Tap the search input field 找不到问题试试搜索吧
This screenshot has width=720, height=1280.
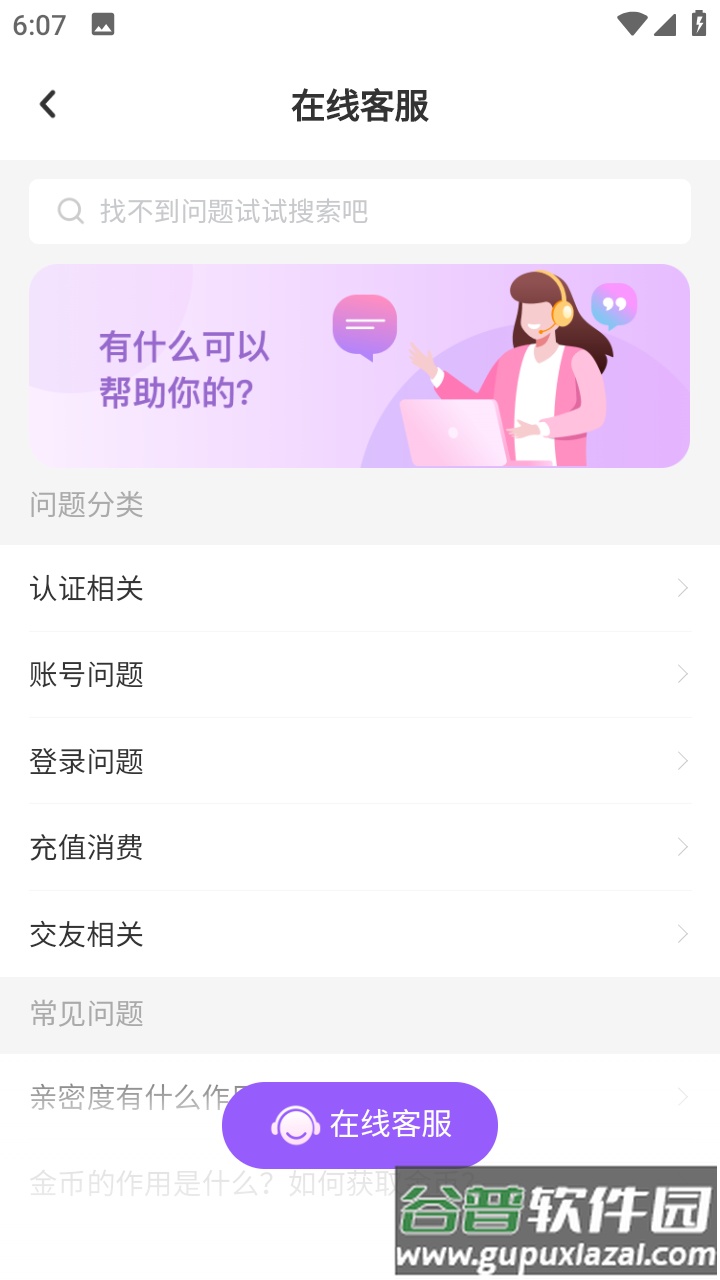click(x=360, y=211)
